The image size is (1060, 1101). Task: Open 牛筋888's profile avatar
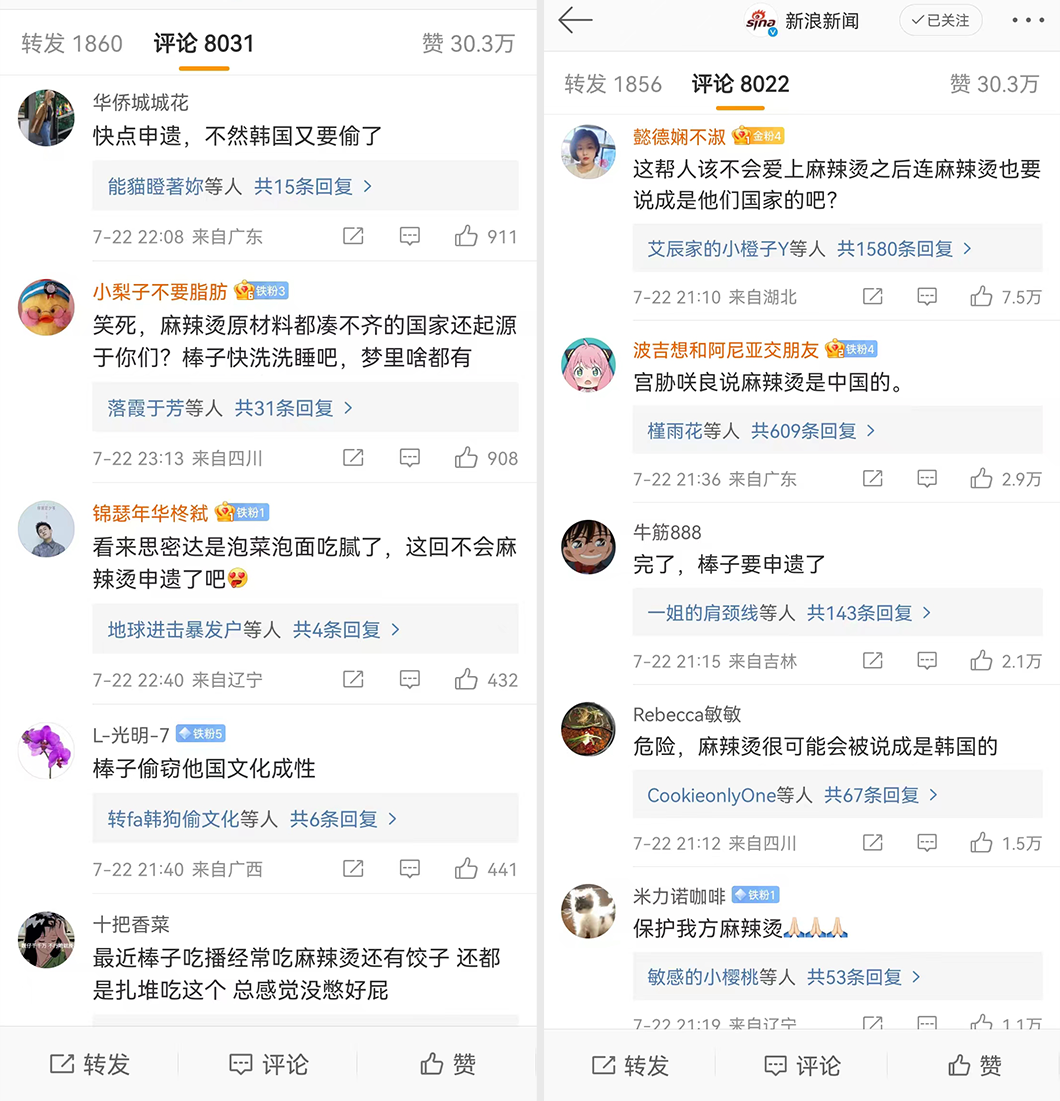(x=588, y=547)
